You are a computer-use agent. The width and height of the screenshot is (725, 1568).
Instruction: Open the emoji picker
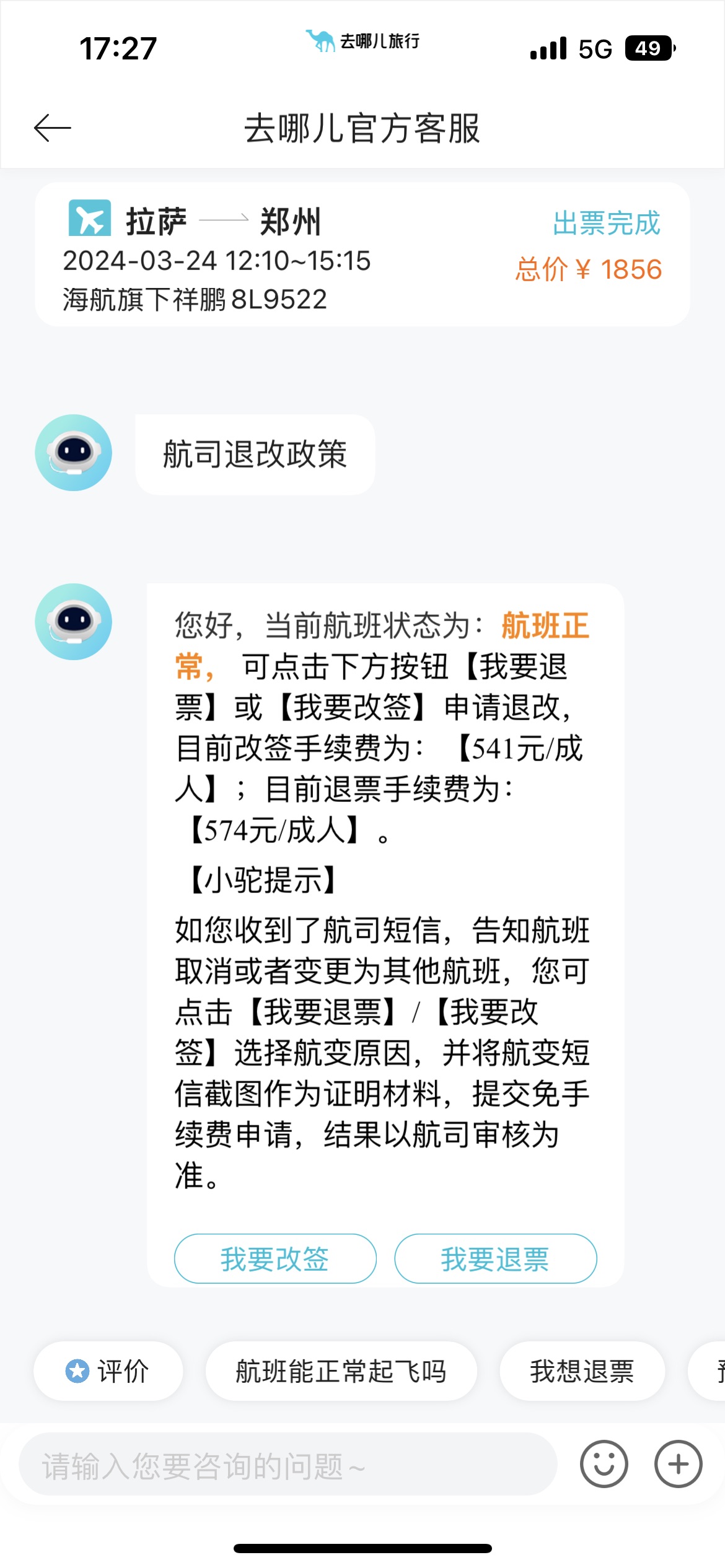click(604, 1465)
